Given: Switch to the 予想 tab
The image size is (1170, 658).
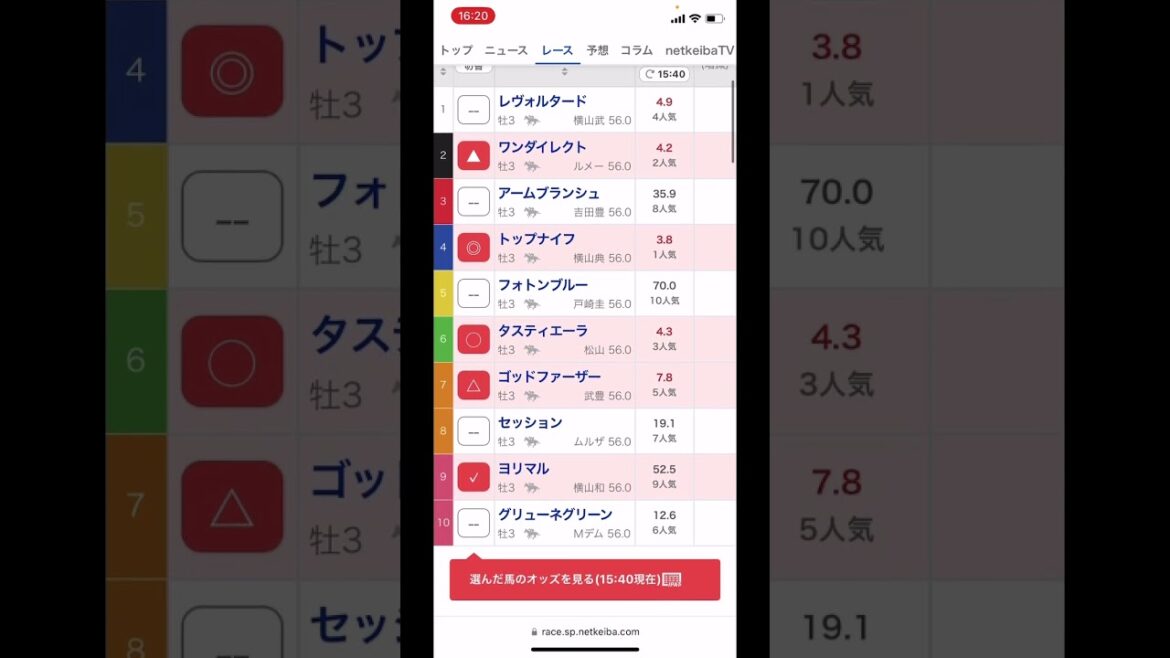Looking at the screenshot, I should tap(597, 50).
